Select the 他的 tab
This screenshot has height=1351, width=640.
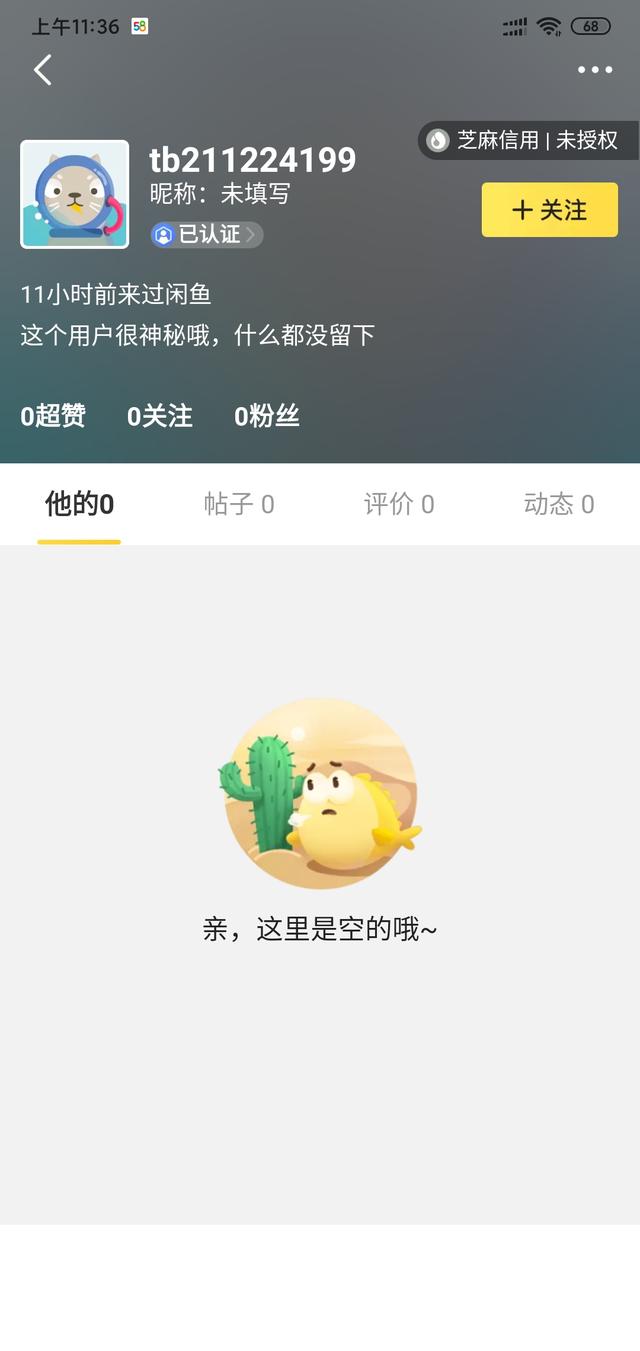tap(79, 504)
